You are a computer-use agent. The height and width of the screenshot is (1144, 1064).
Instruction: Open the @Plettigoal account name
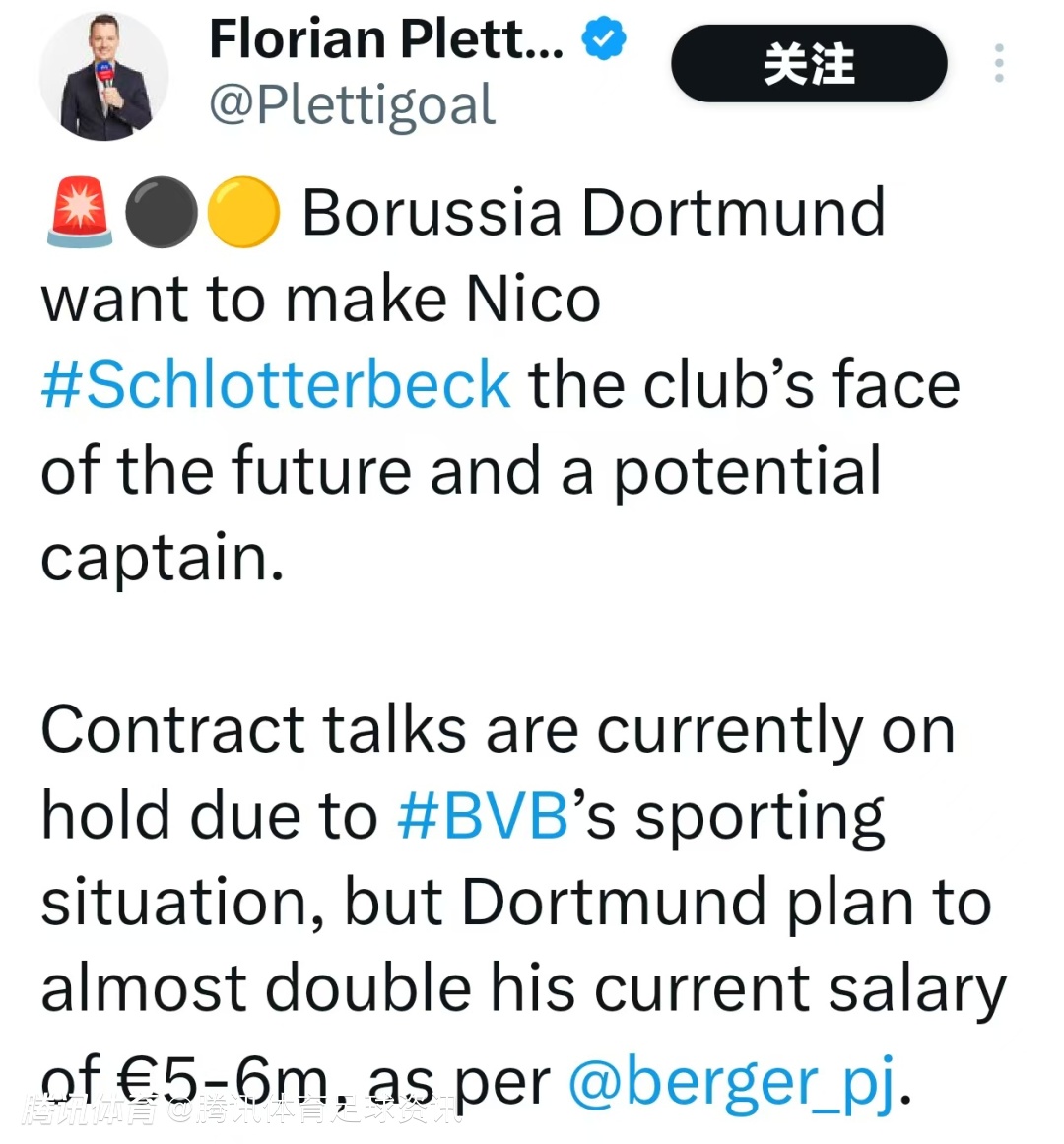click(x=352, y=105)
